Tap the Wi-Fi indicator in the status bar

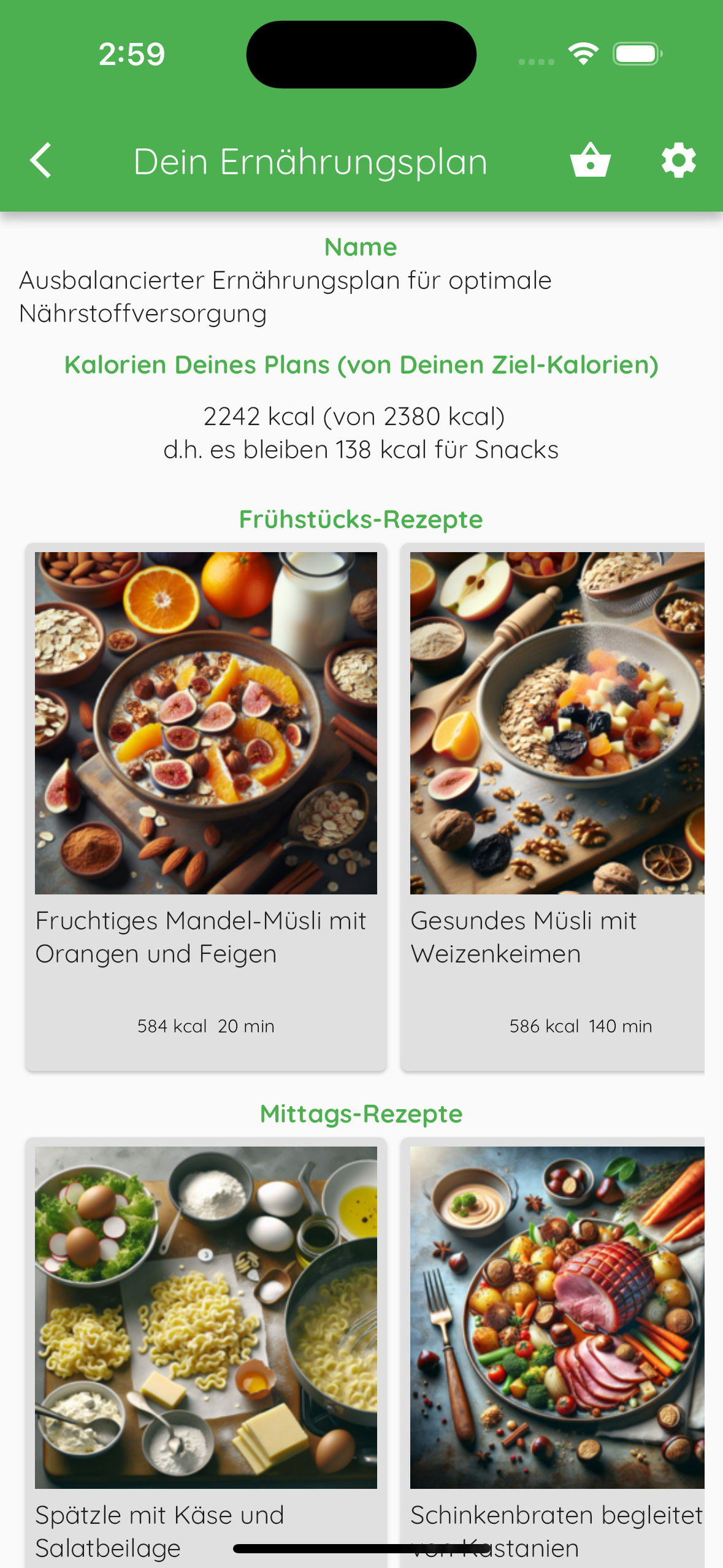[x=583, y=54]
